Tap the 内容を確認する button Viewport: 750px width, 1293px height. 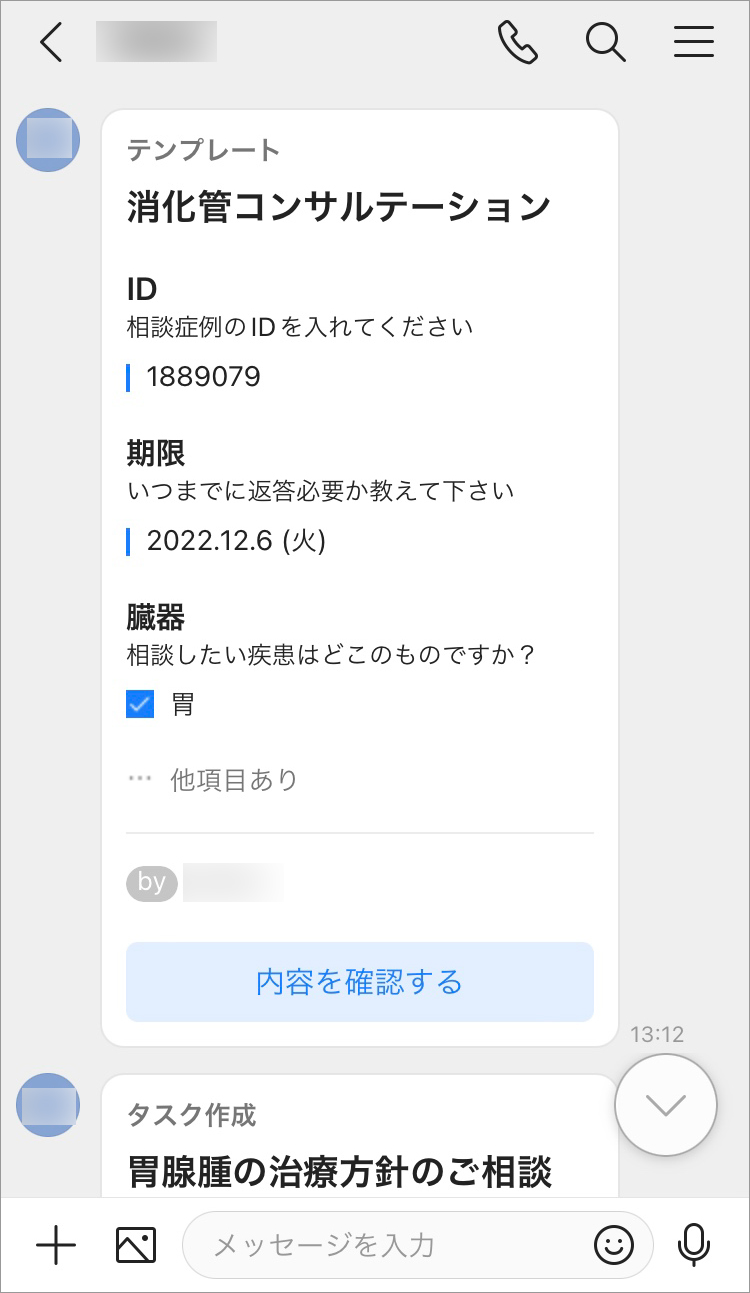(x=359, y=982)
